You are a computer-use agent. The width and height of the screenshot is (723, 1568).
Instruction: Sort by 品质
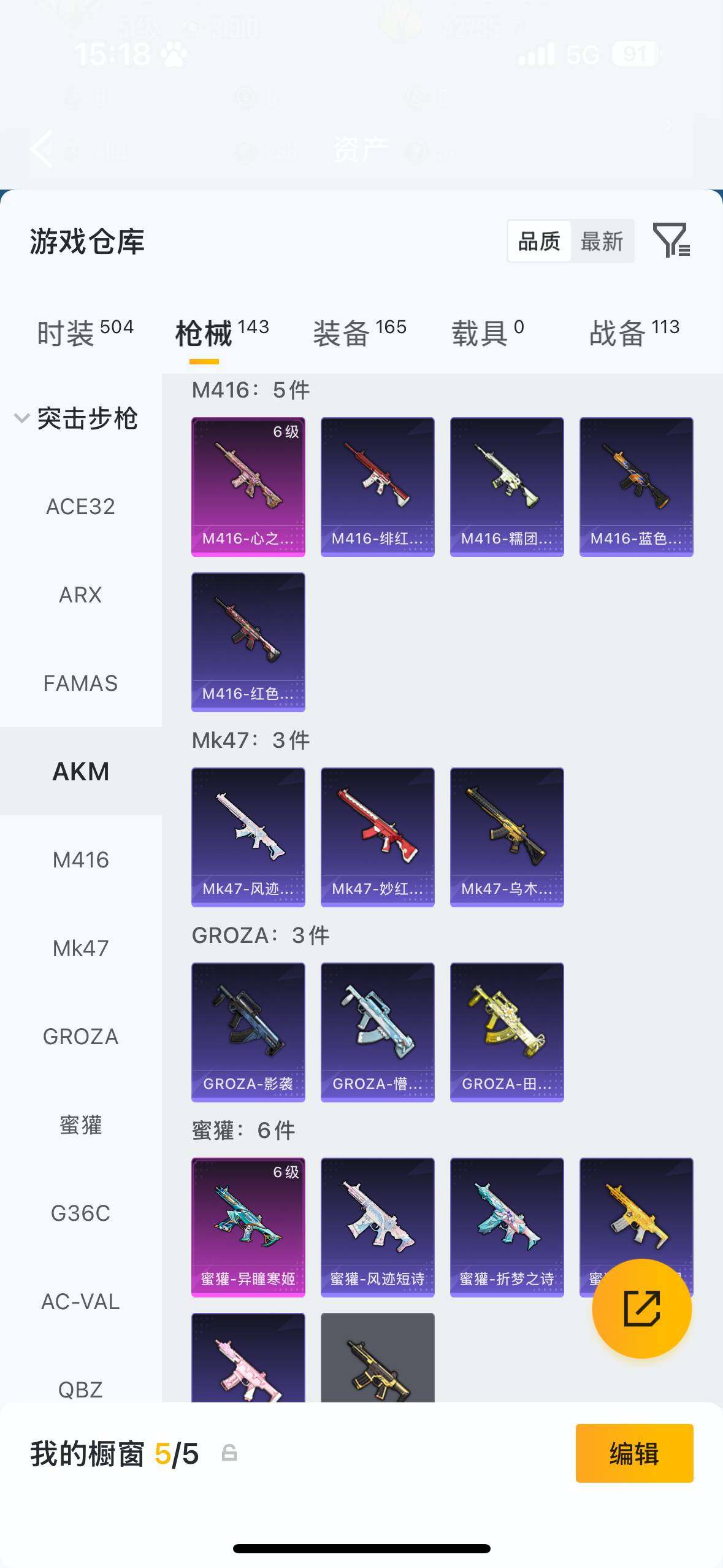click(x=539, y=242)
